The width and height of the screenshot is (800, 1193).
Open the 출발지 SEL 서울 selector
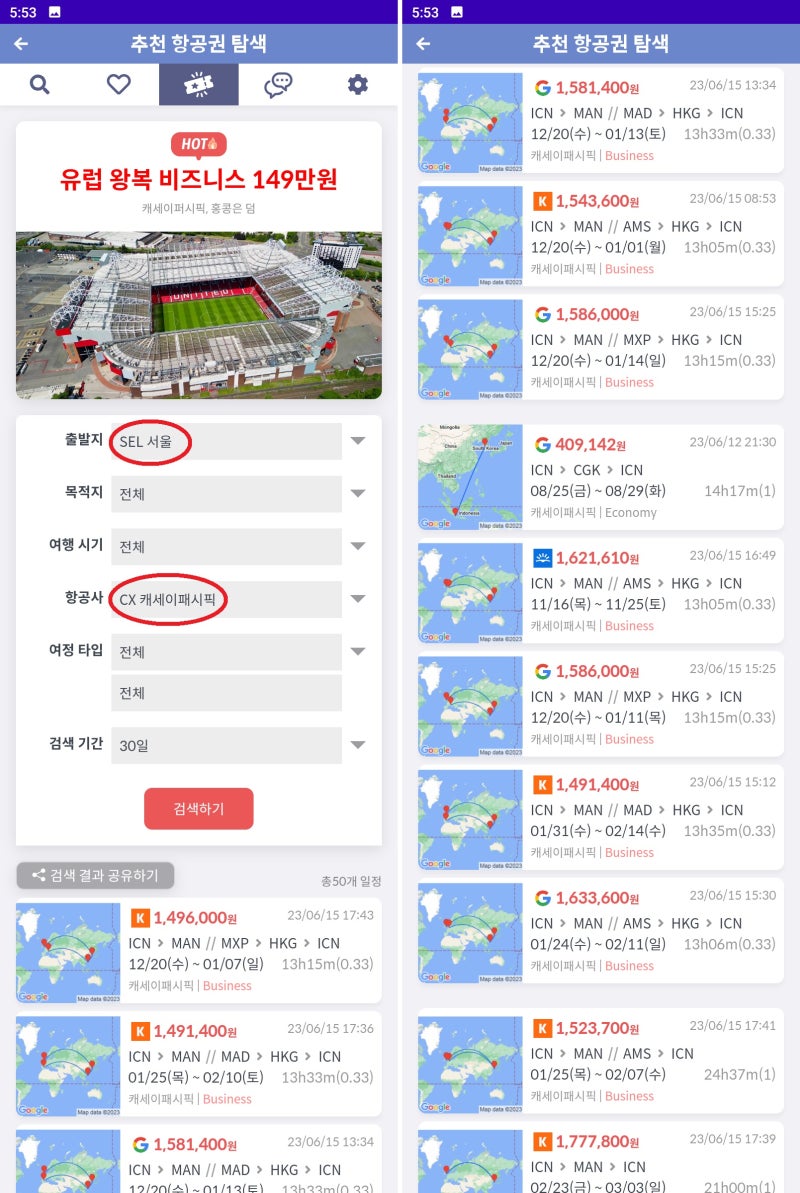coord(226,441)
